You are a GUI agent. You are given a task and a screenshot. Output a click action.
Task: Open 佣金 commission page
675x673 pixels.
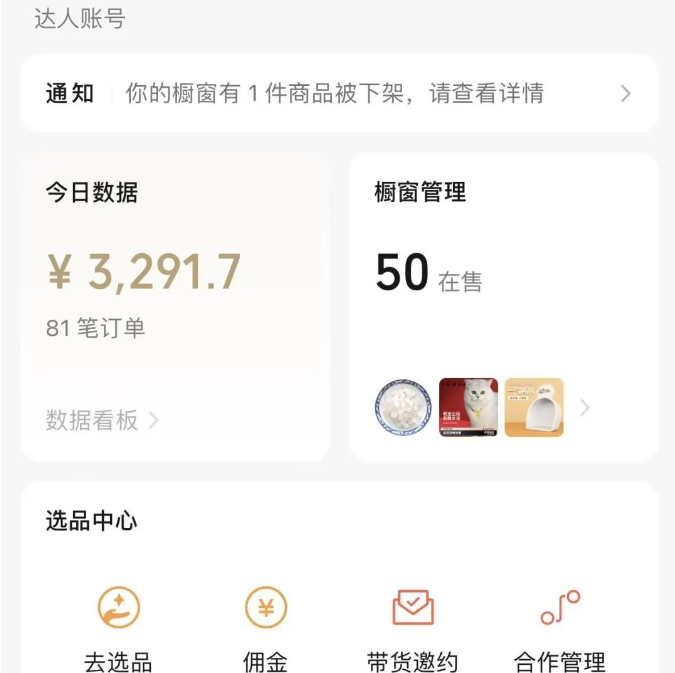click(265, 625)
